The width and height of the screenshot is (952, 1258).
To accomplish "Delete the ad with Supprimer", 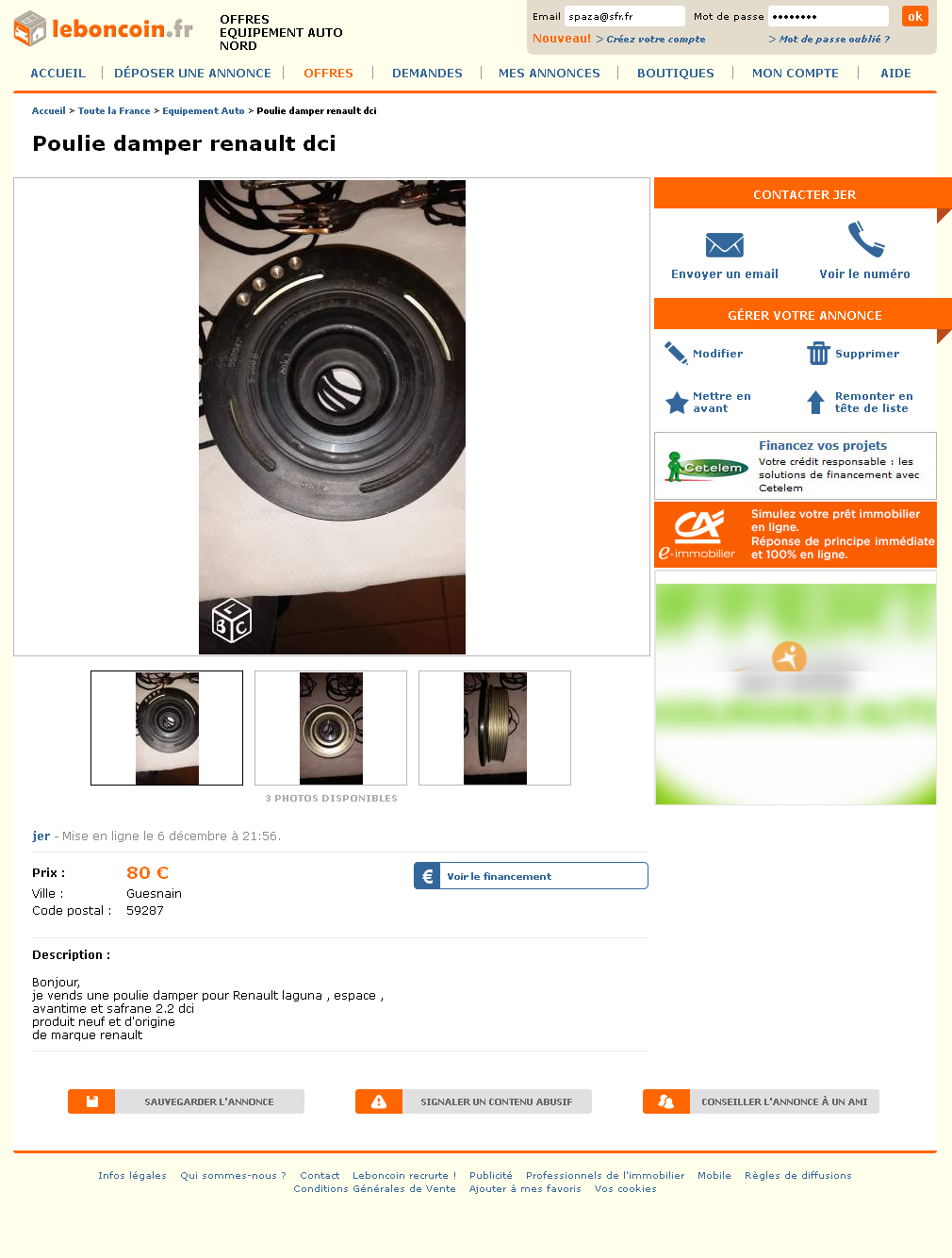I will click(853, 354).
